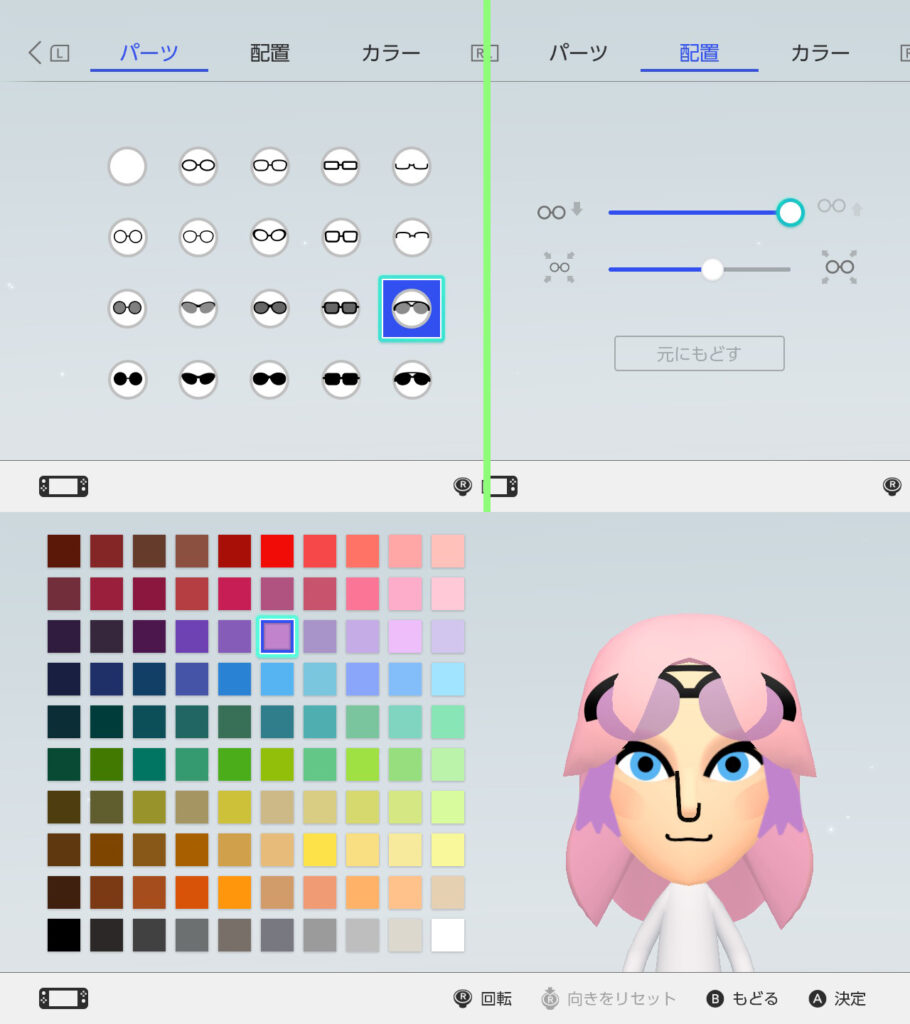Select the highlighted light purple swatch
The image size is (910, 1024).
pyautogui.click(x=277, y=636)
